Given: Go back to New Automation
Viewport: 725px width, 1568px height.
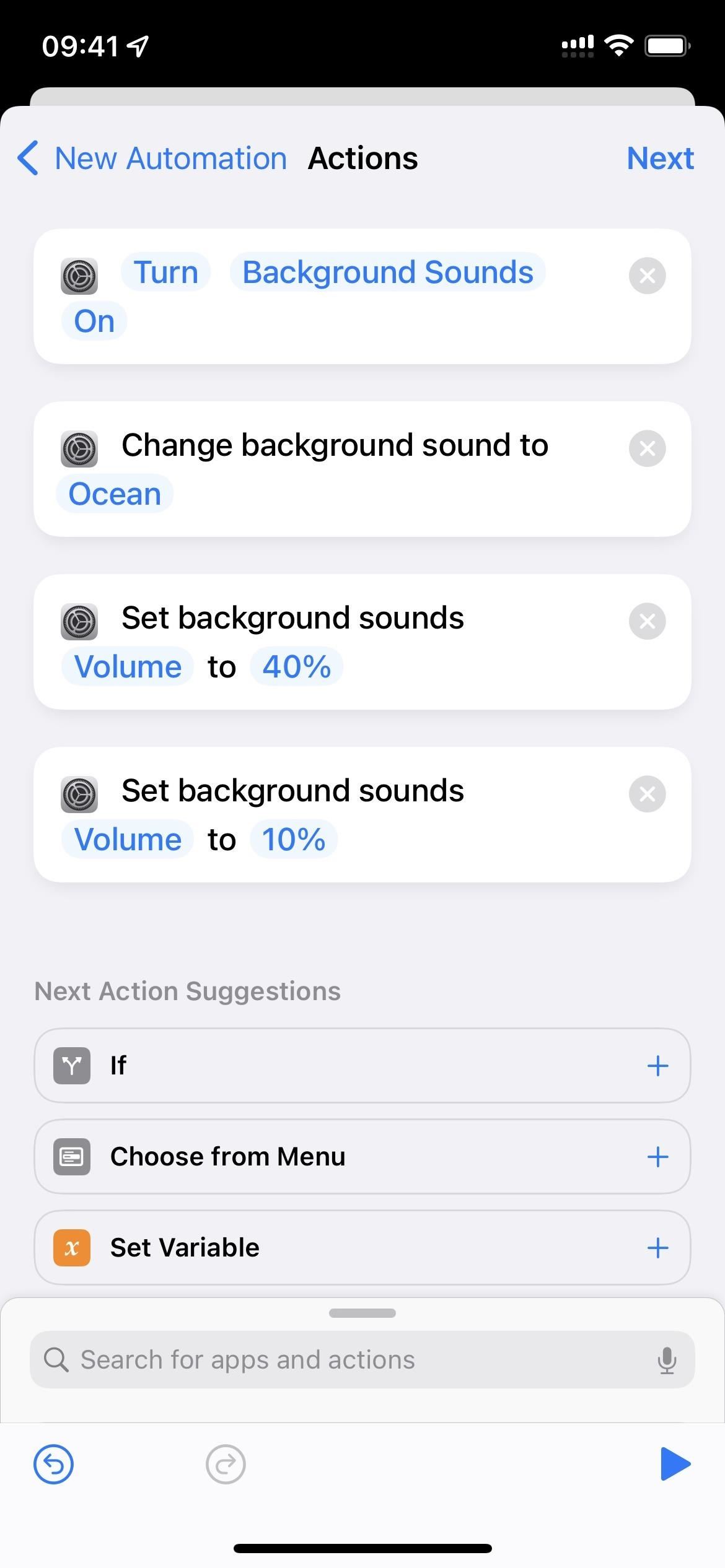Looking at the screenshot, I should point(152,159).
